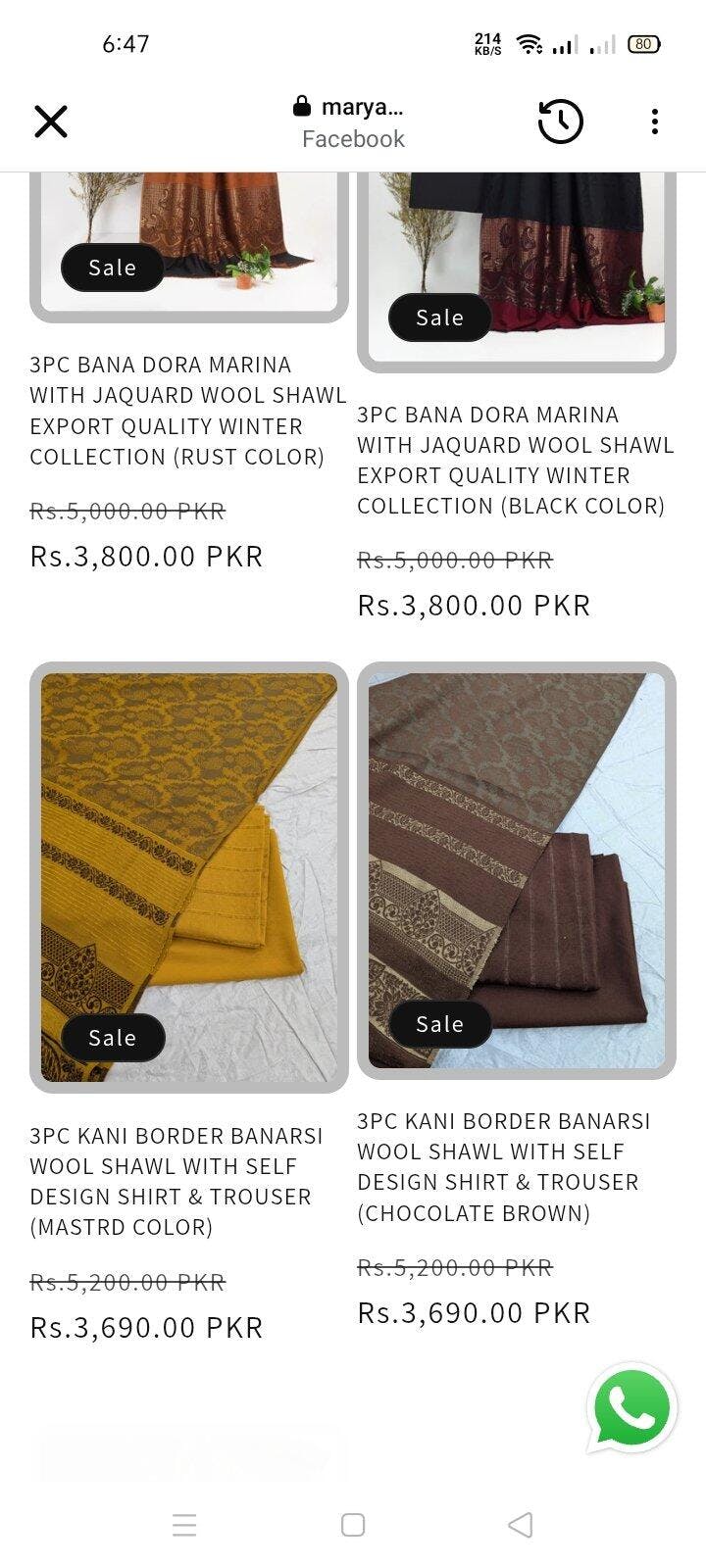
Task: Open the Black Color Bana Dora Marina product
Action: 517,265
